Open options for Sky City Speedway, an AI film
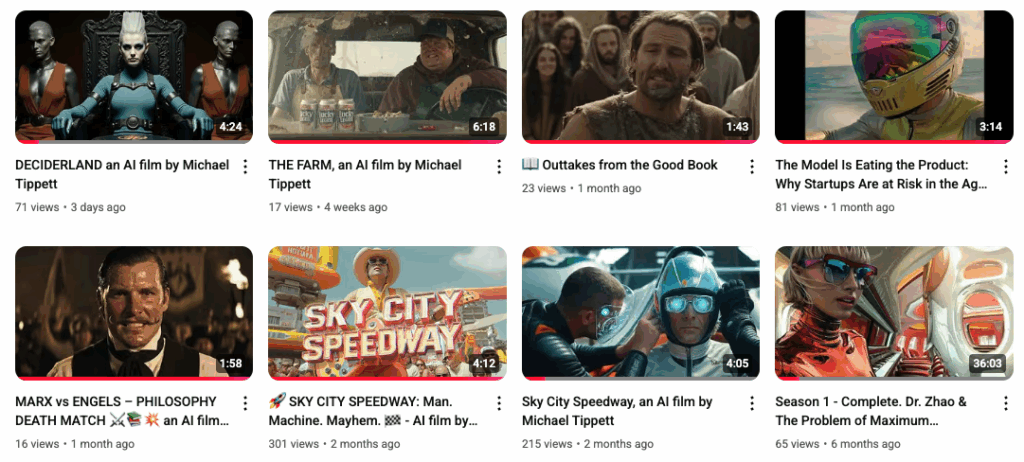Screen dimensions: 1024x462 click(x=752, y=403)
